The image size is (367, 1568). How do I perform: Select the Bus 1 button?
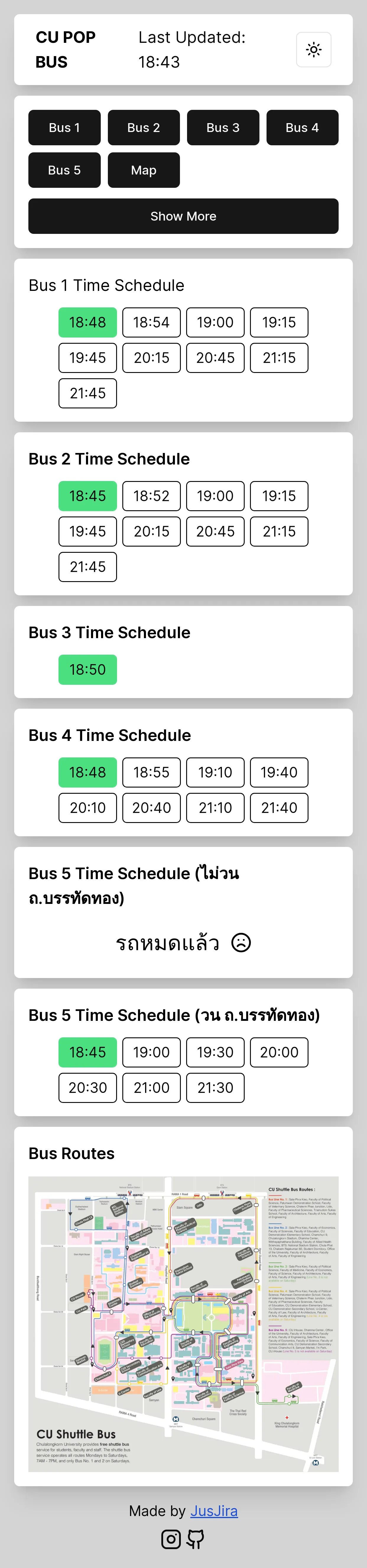64,128
